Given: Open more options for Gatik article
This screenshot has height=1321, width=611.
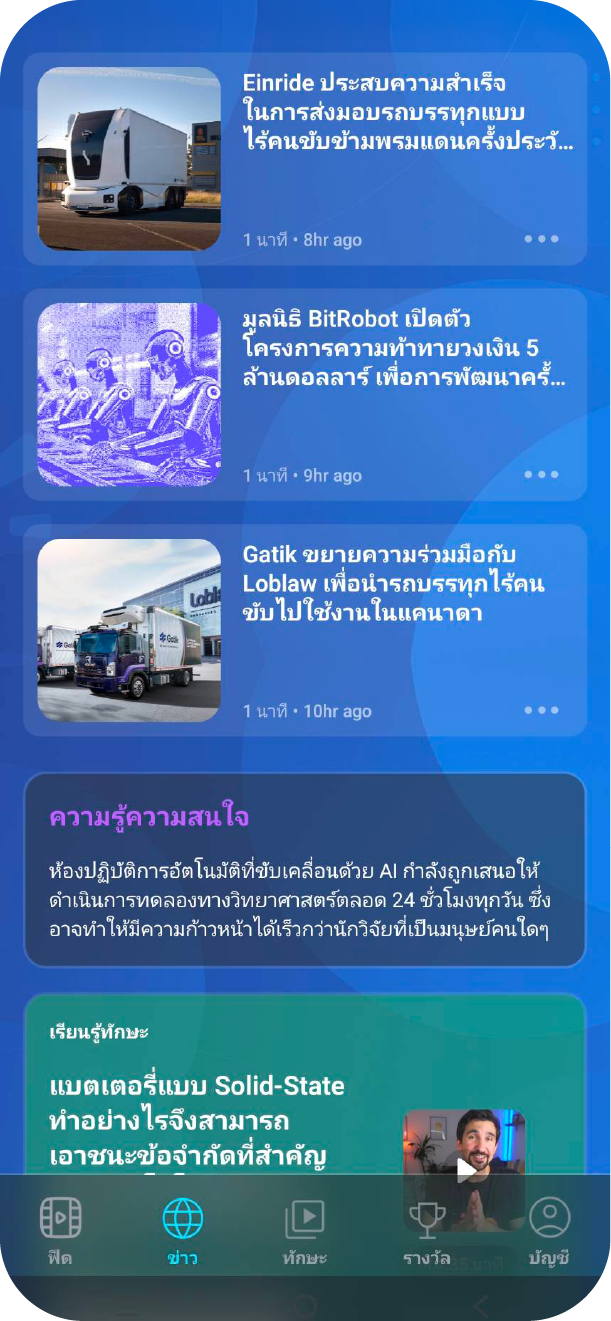Looking at the screenshot, I should (541, 710).
